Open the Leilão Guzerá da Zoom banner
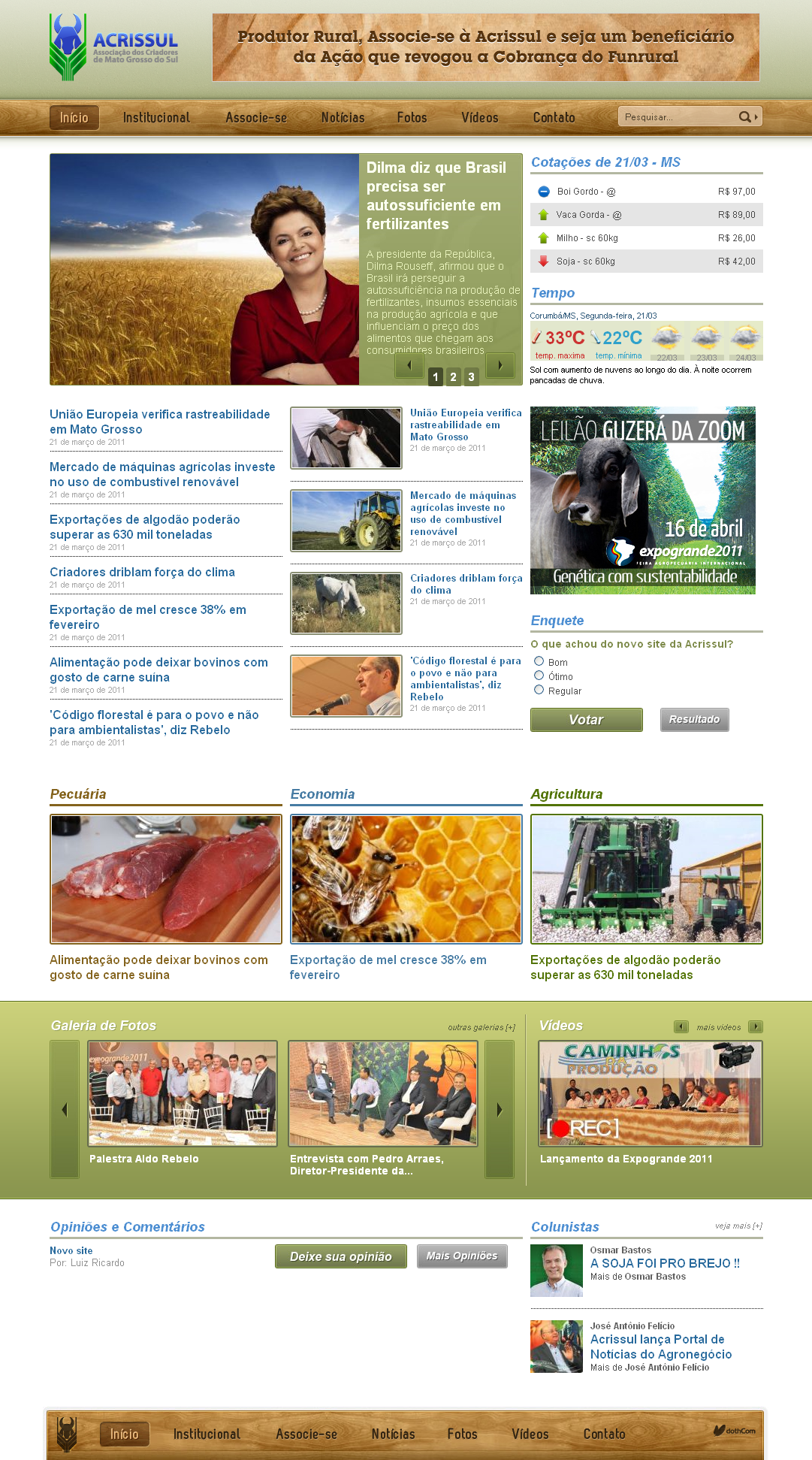Viewport: 812px width, 1460px height. coord(642,500)
